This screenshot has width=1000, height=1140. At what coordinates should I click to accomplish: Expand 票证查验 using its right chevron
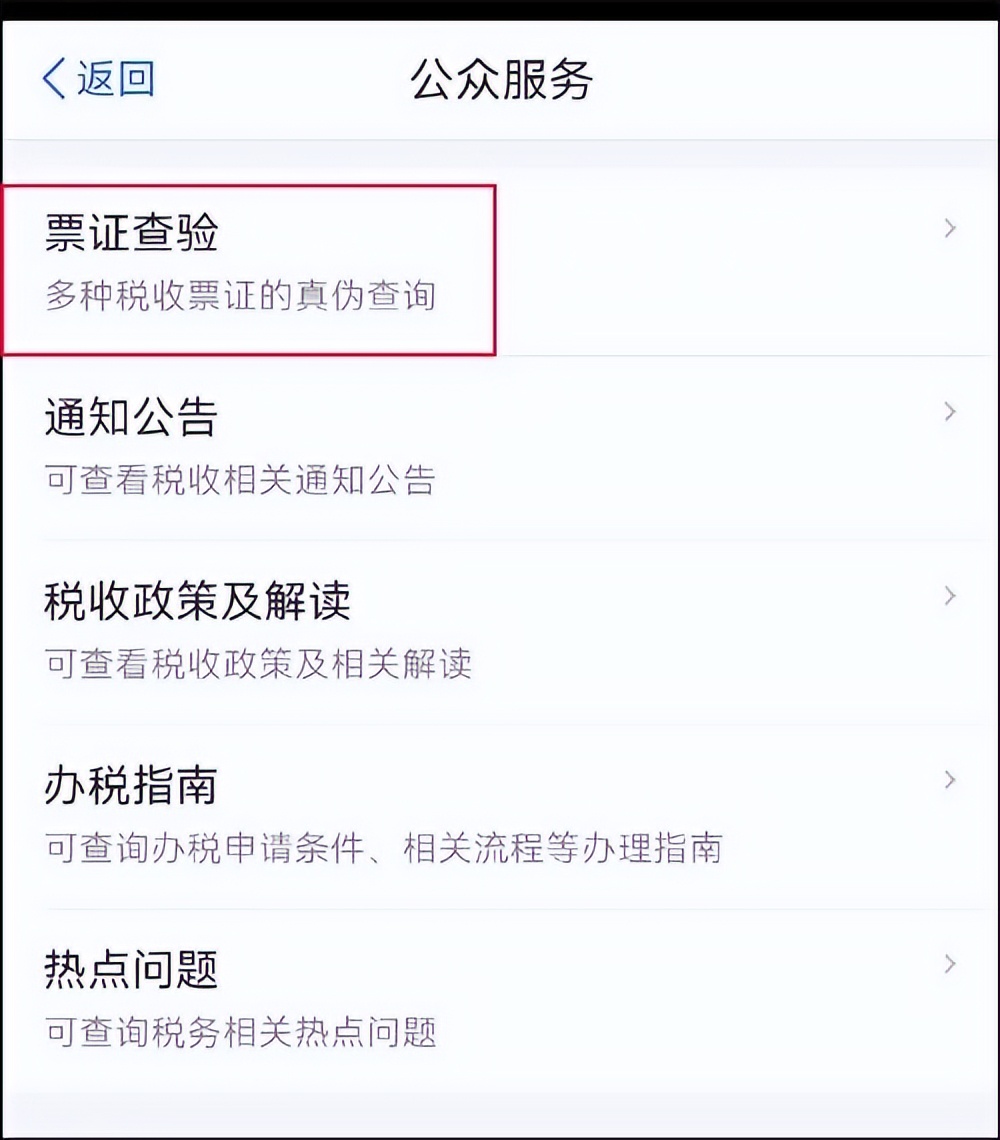pos(948,229)
